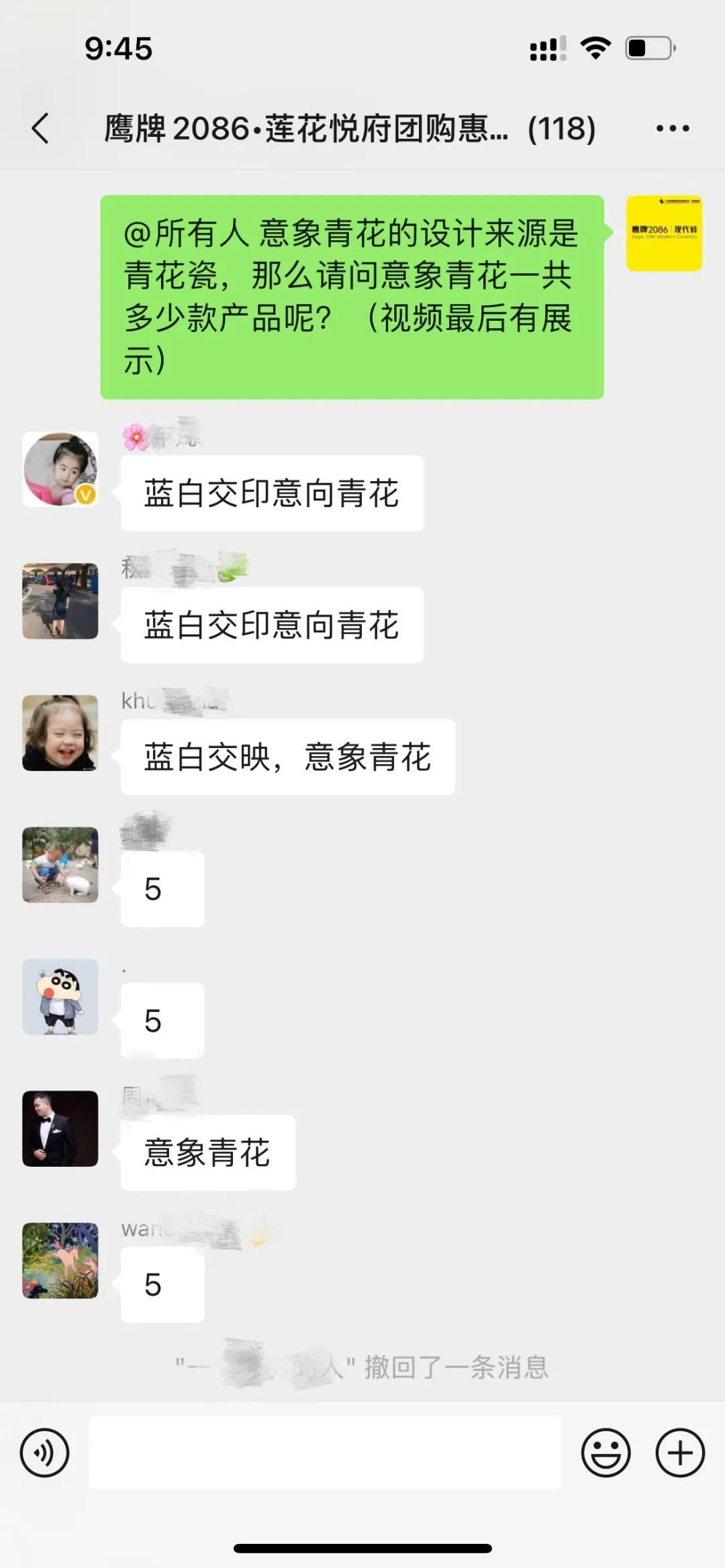
Task: Go back to the chat list
Action: [40, 128]
